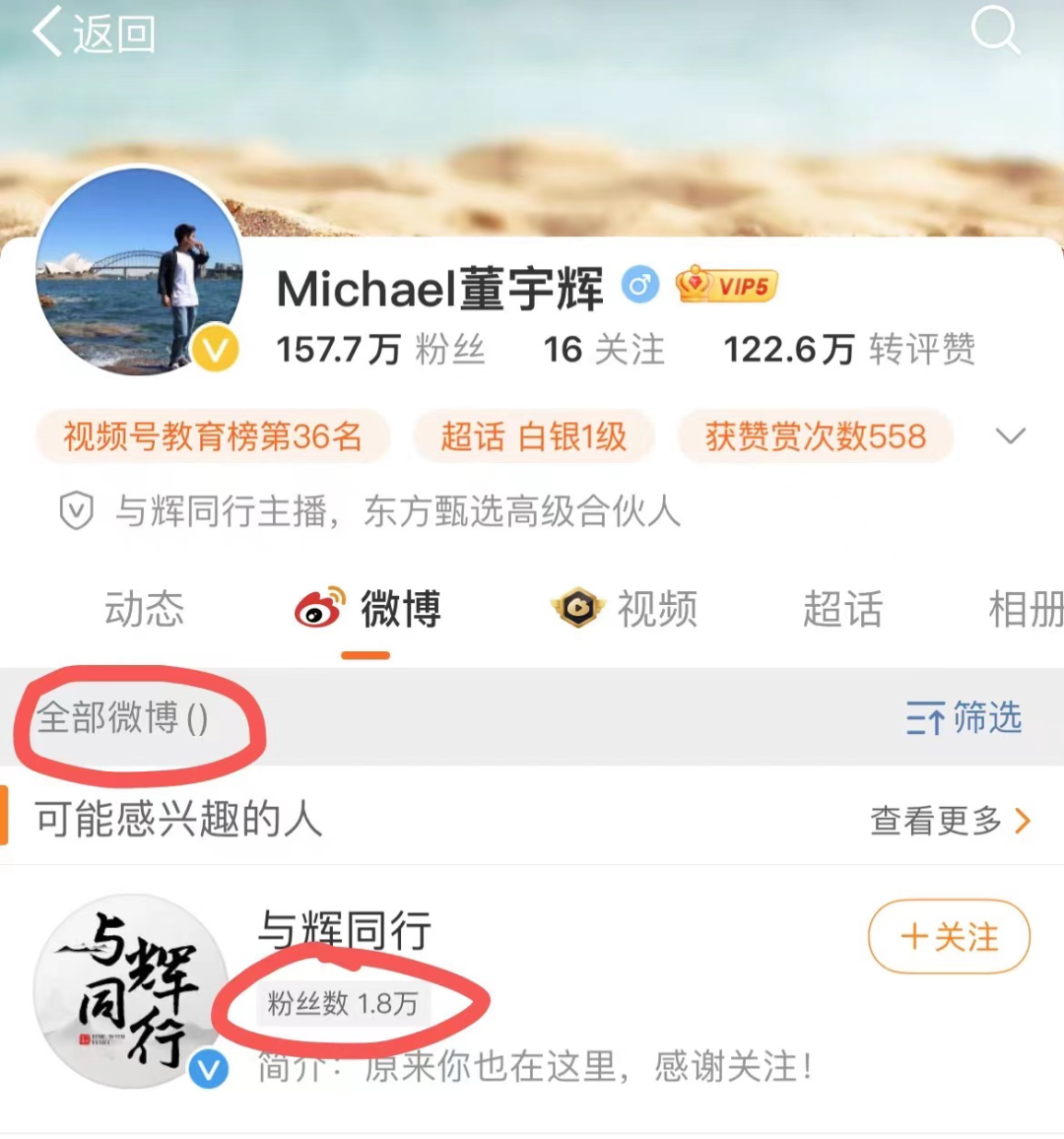This screenshot has height=1139, width=1064.
Task: Select the 微博 tab
Action: click(x=368, y=609)
